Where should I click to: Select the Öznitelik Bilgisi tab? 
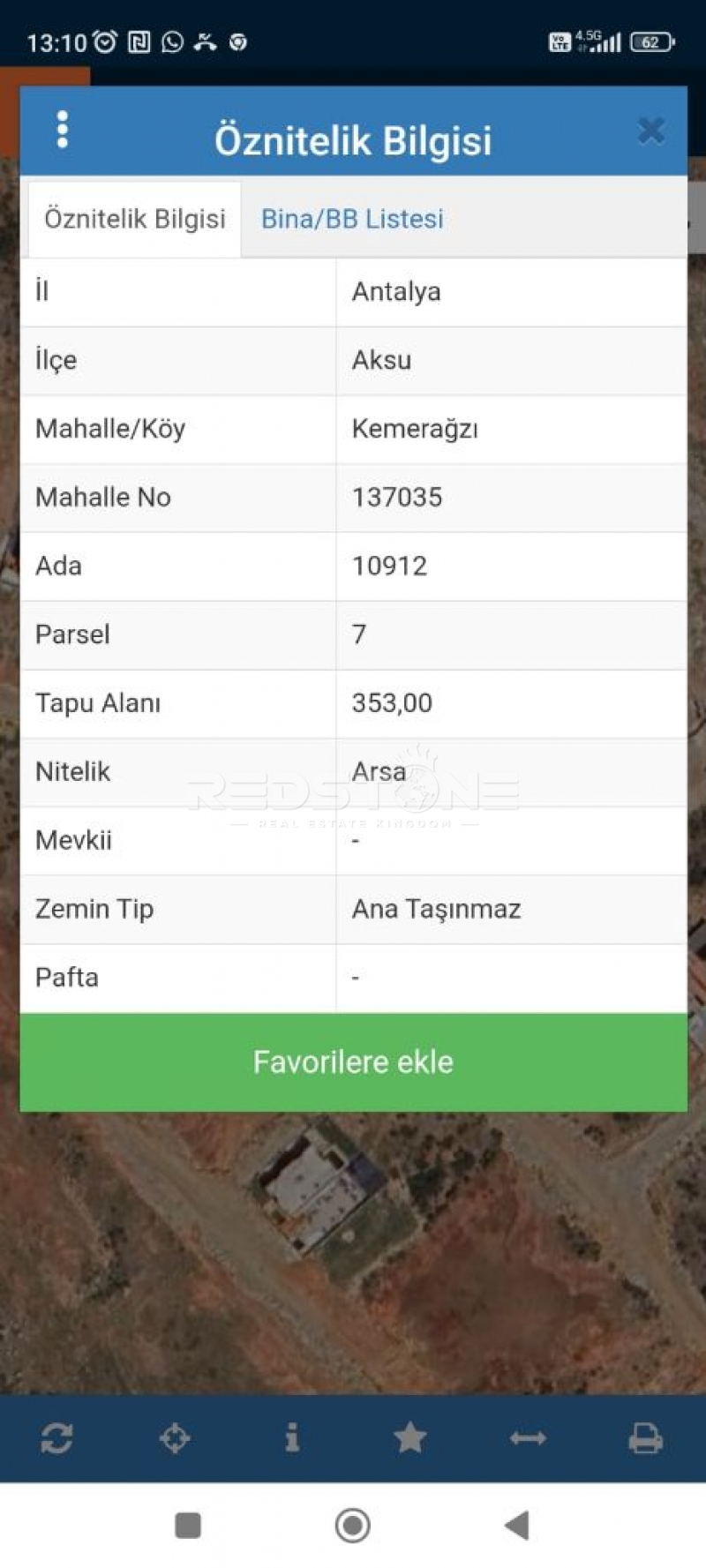[135, 219]
